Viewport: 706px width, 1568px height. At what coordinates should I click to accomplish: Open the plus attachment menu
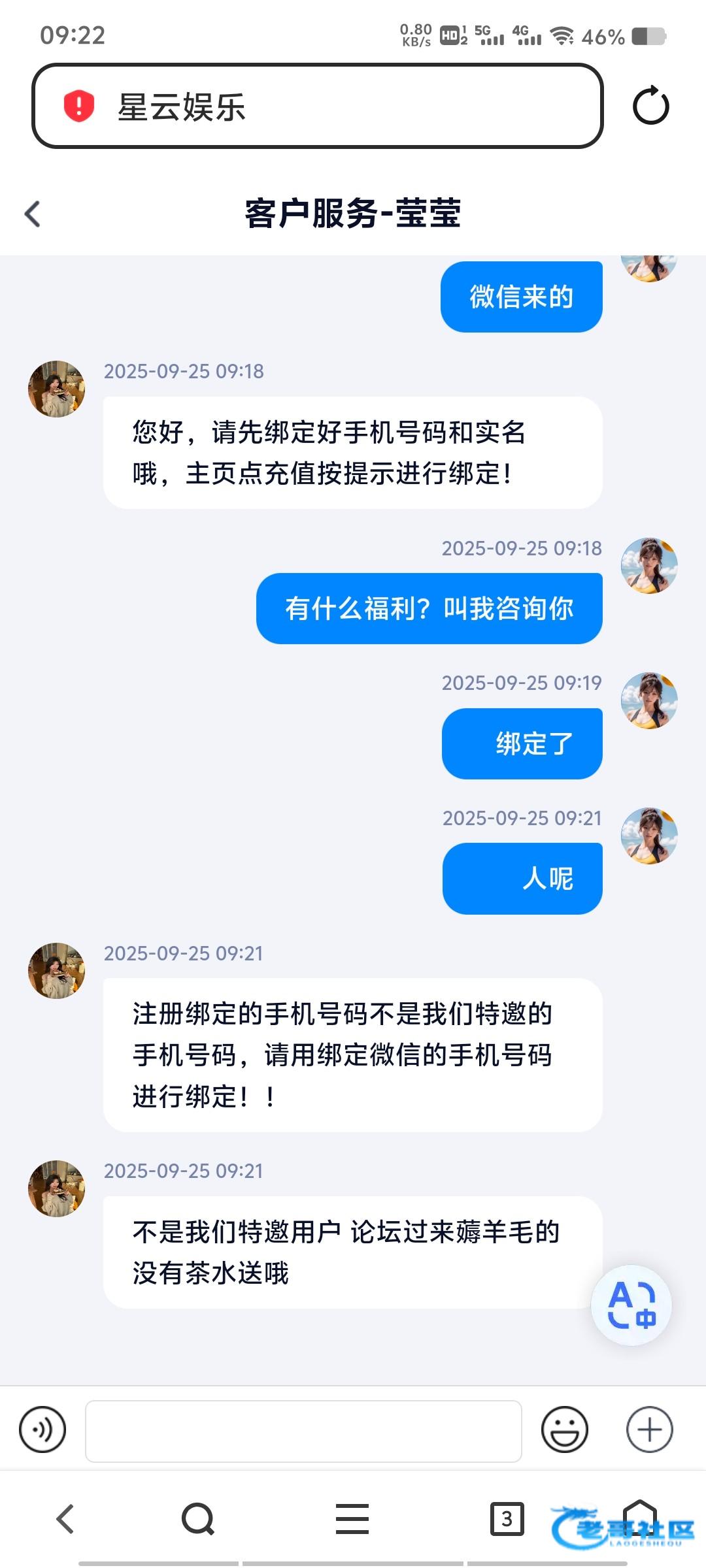(649, 1429)
